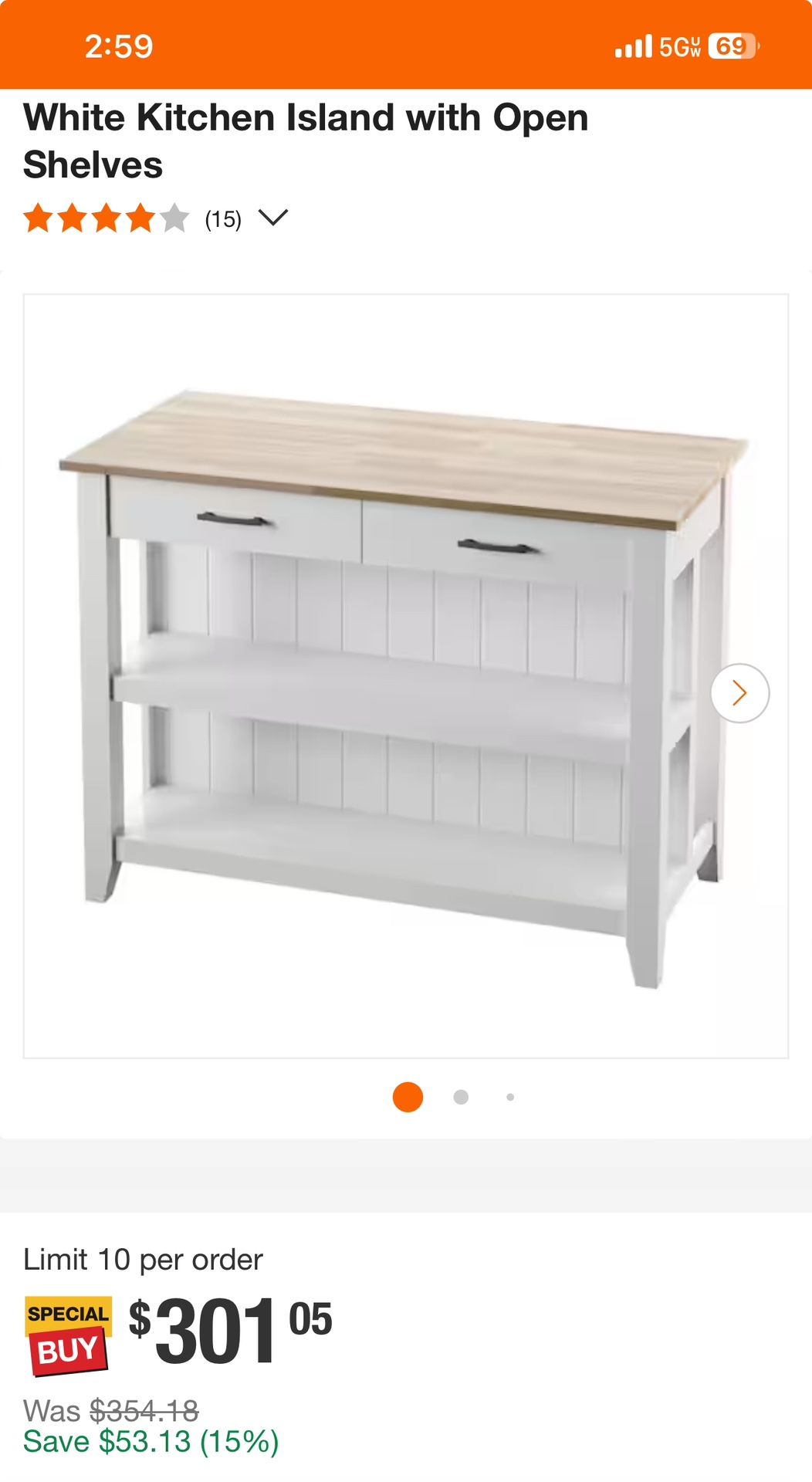Select the second carousel pagination dot
This screenshot has width=812, height=1482.
pyautogui.click(x=461, y=1095)
